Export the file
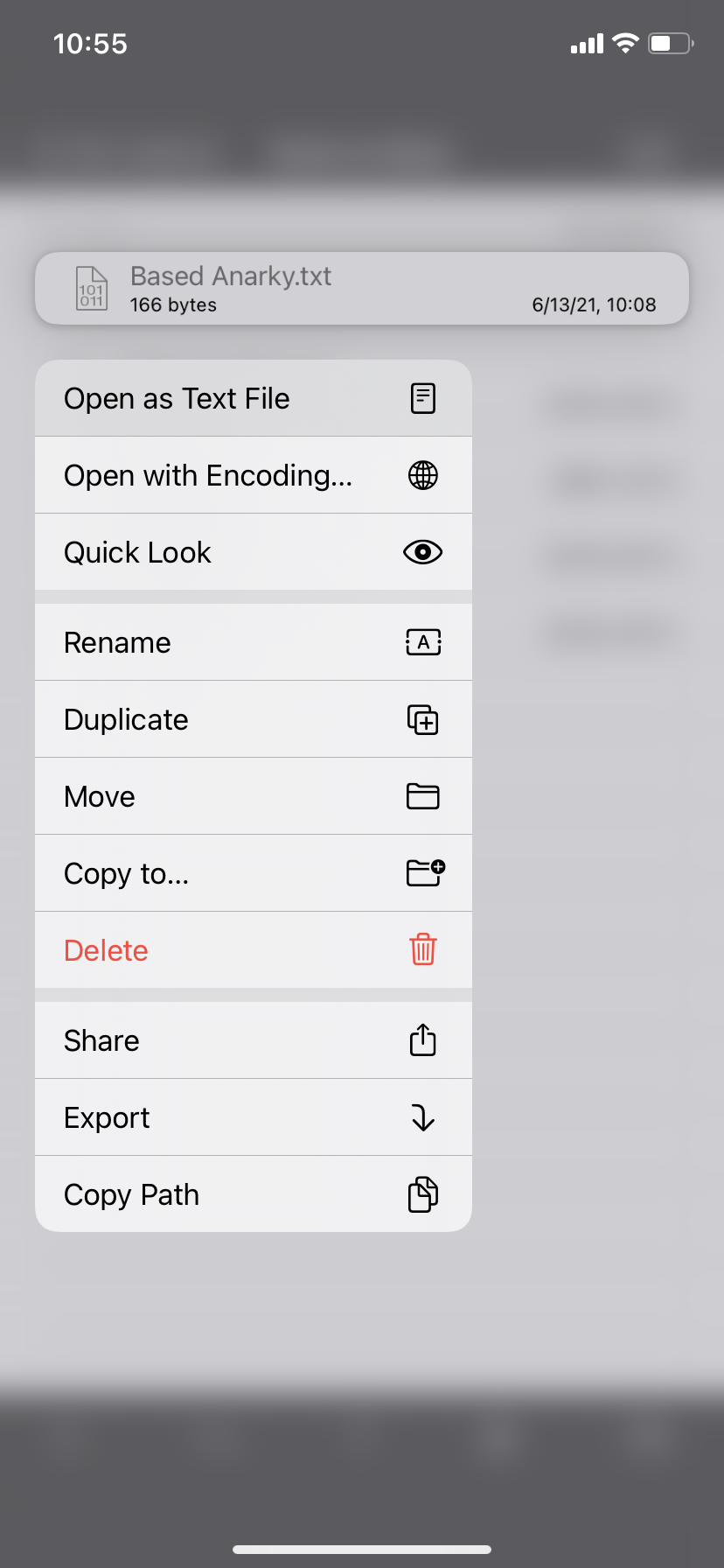The width and height of the screenshot is (724, 1568). tap(254, 1117)
